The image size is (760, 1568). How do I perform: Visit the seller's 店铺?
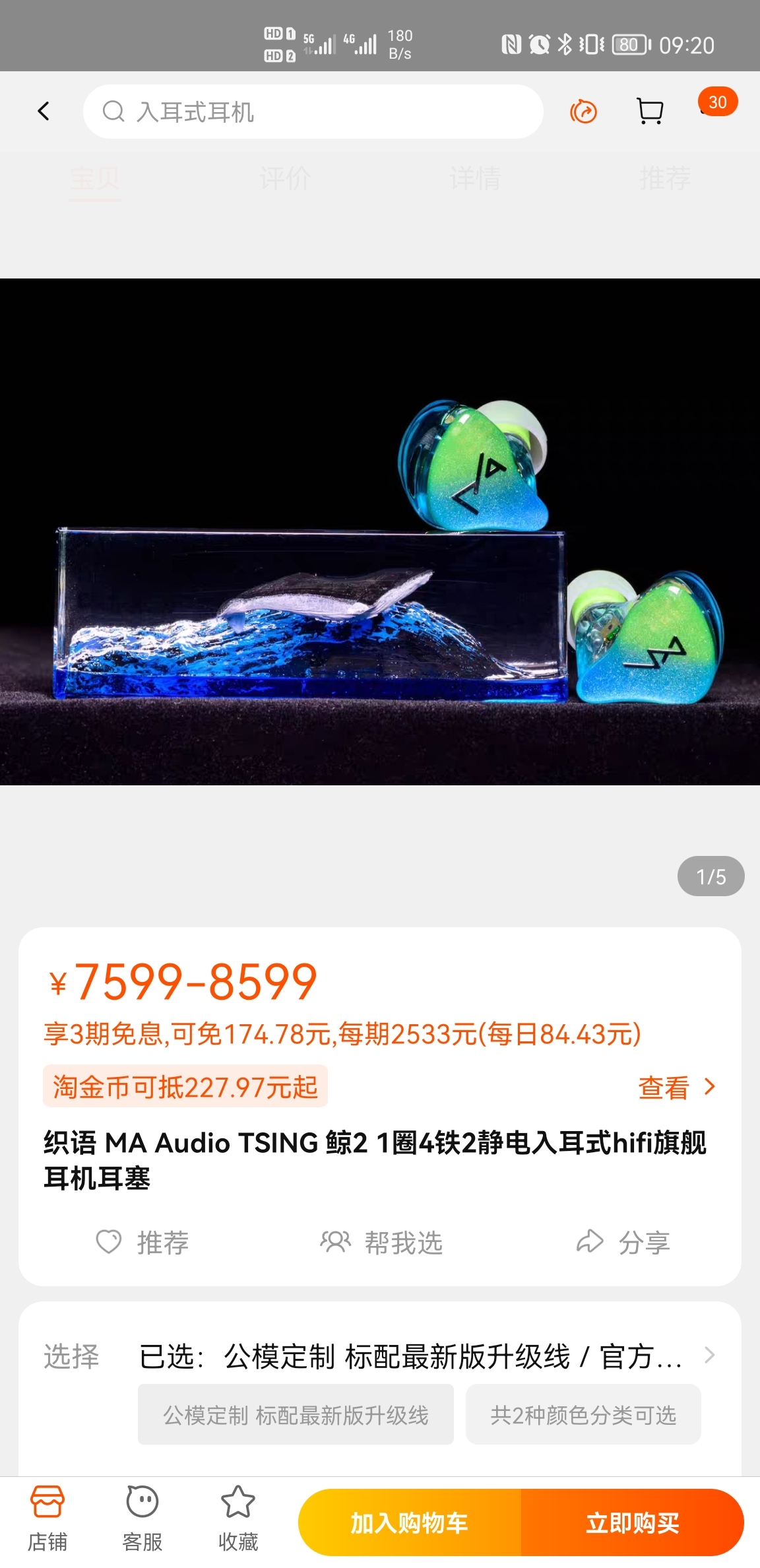pos(47,1519)
